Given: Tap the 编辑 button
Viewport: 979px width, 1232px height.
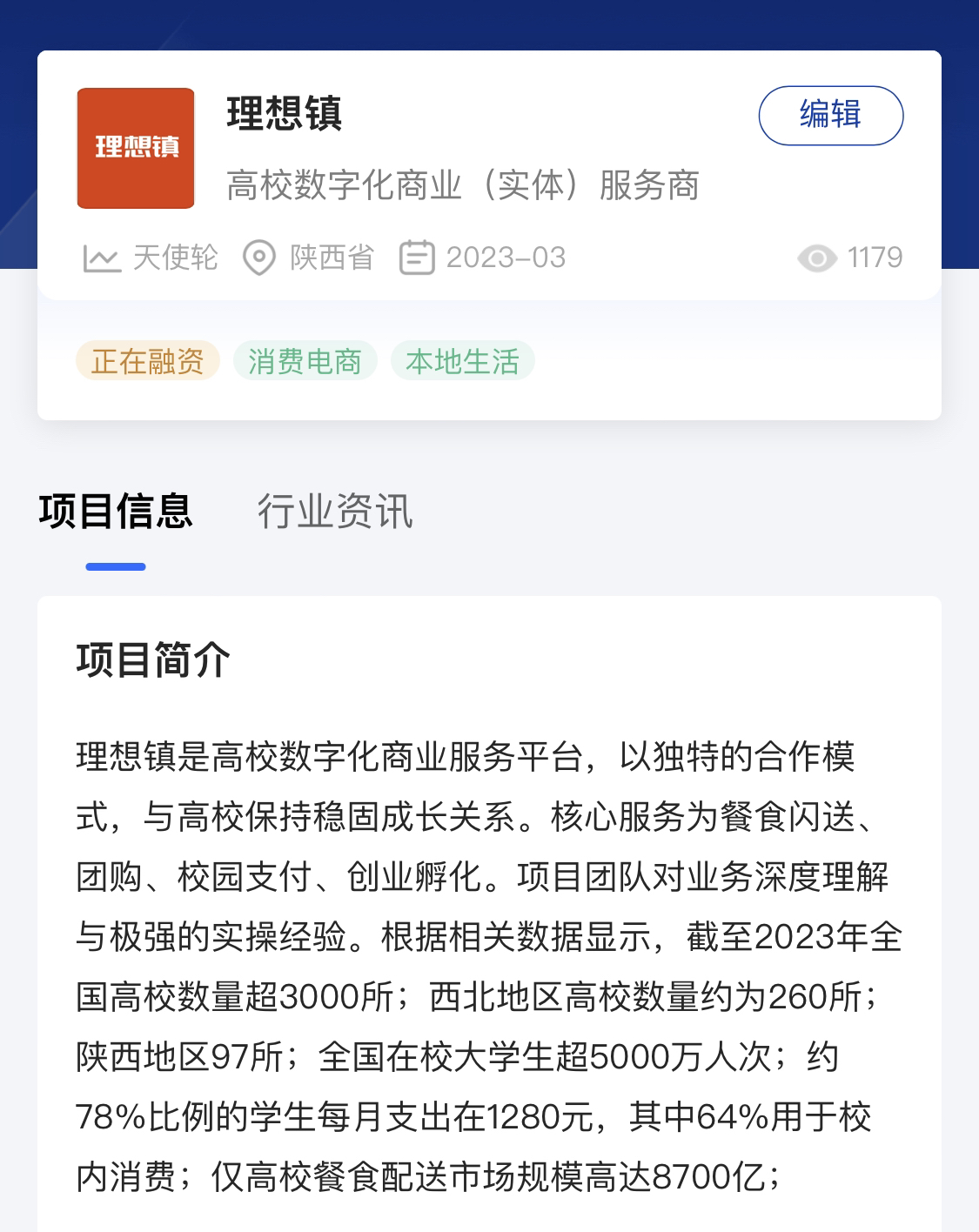Looking at the screenshot, I should coord(830,115).
